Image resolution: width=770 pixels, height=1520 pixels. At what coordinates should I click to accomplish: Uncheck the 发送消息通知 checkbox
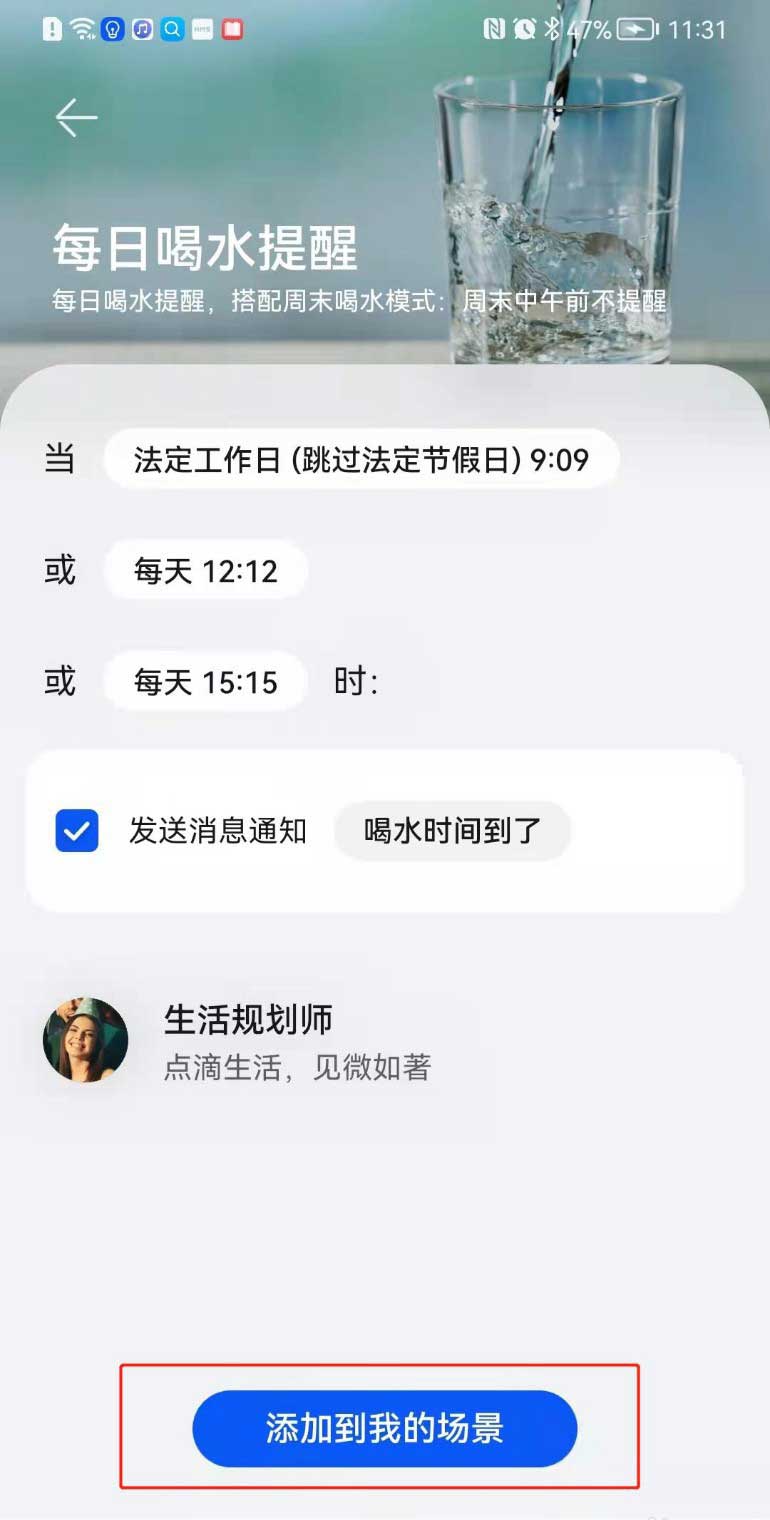pos(77,831)
